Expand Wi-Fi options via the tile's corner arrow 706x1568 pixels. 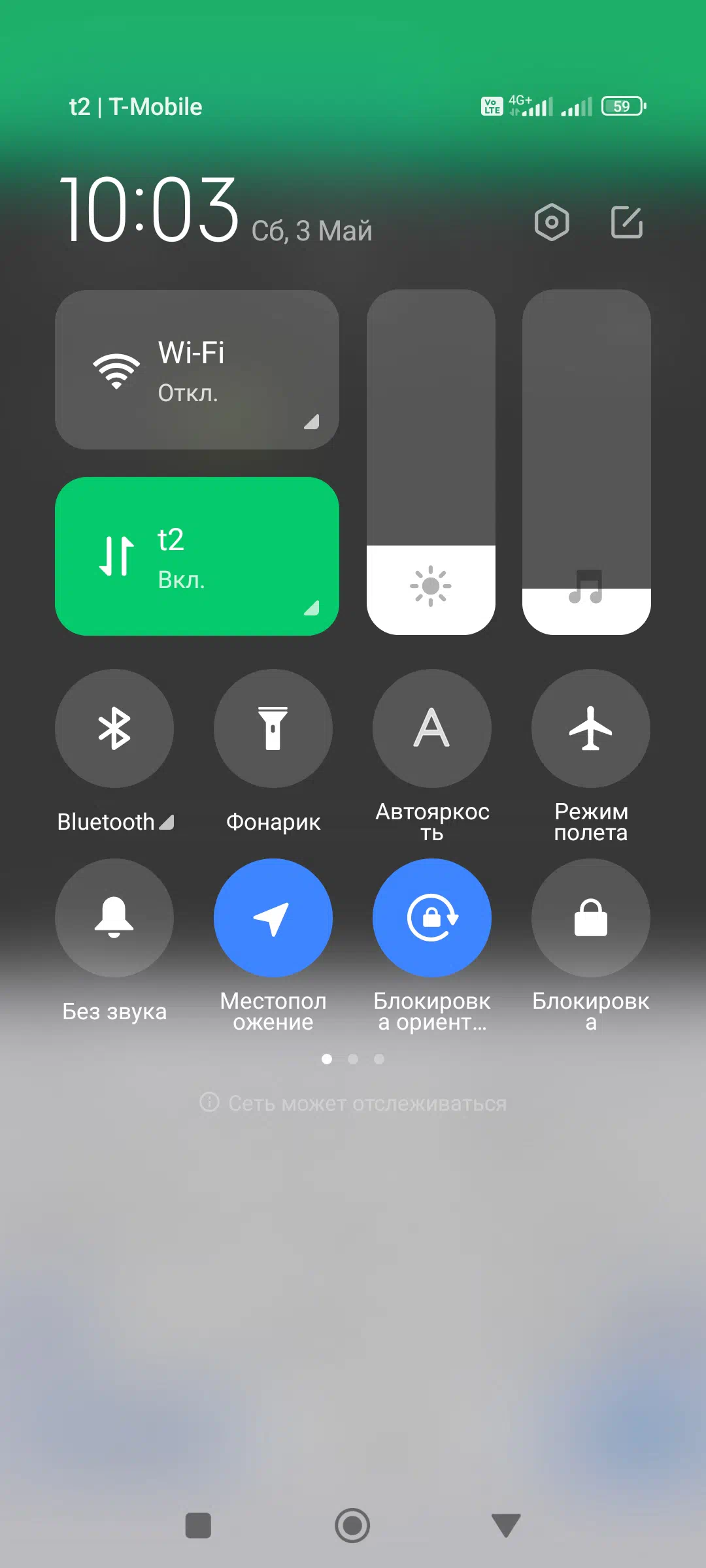click(312, 422)
